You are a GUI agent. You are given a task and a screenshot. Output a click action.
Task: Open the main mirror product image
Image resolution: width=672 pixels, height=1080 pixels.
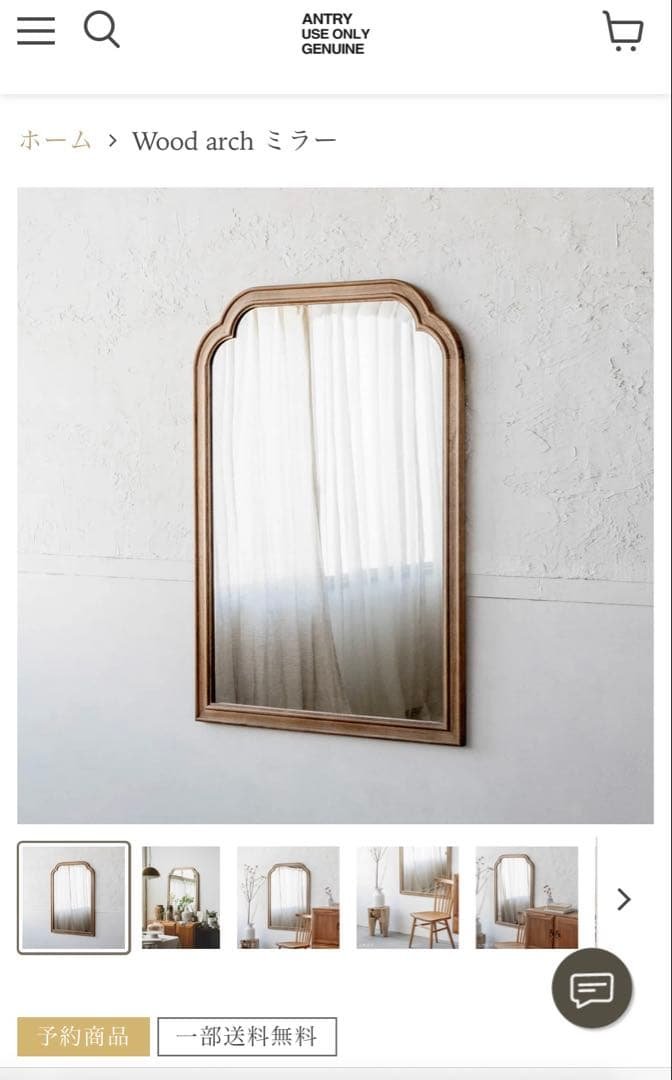(335, 505)
